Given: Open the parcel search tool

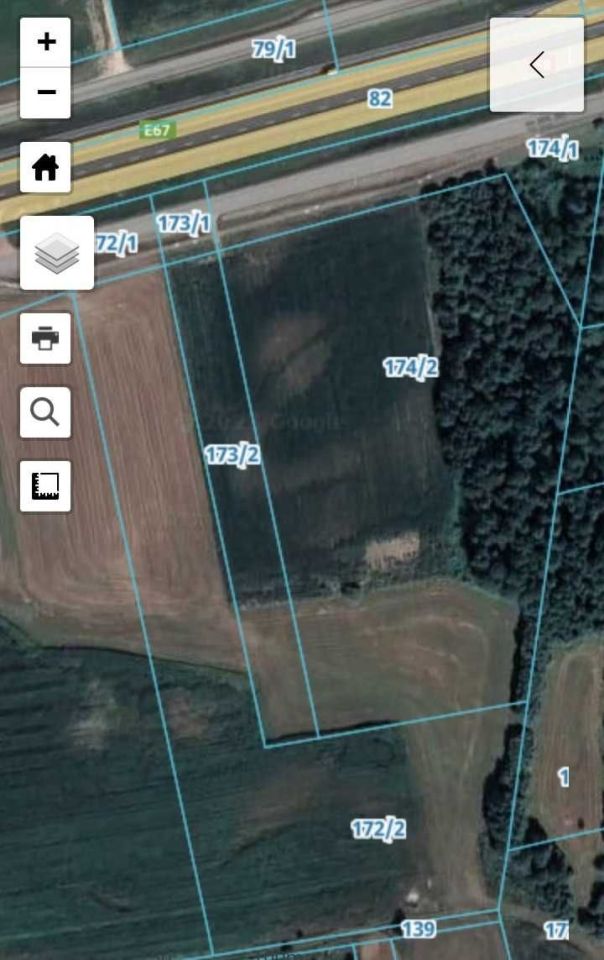Looking at the screenshot, I should point(46,412).
